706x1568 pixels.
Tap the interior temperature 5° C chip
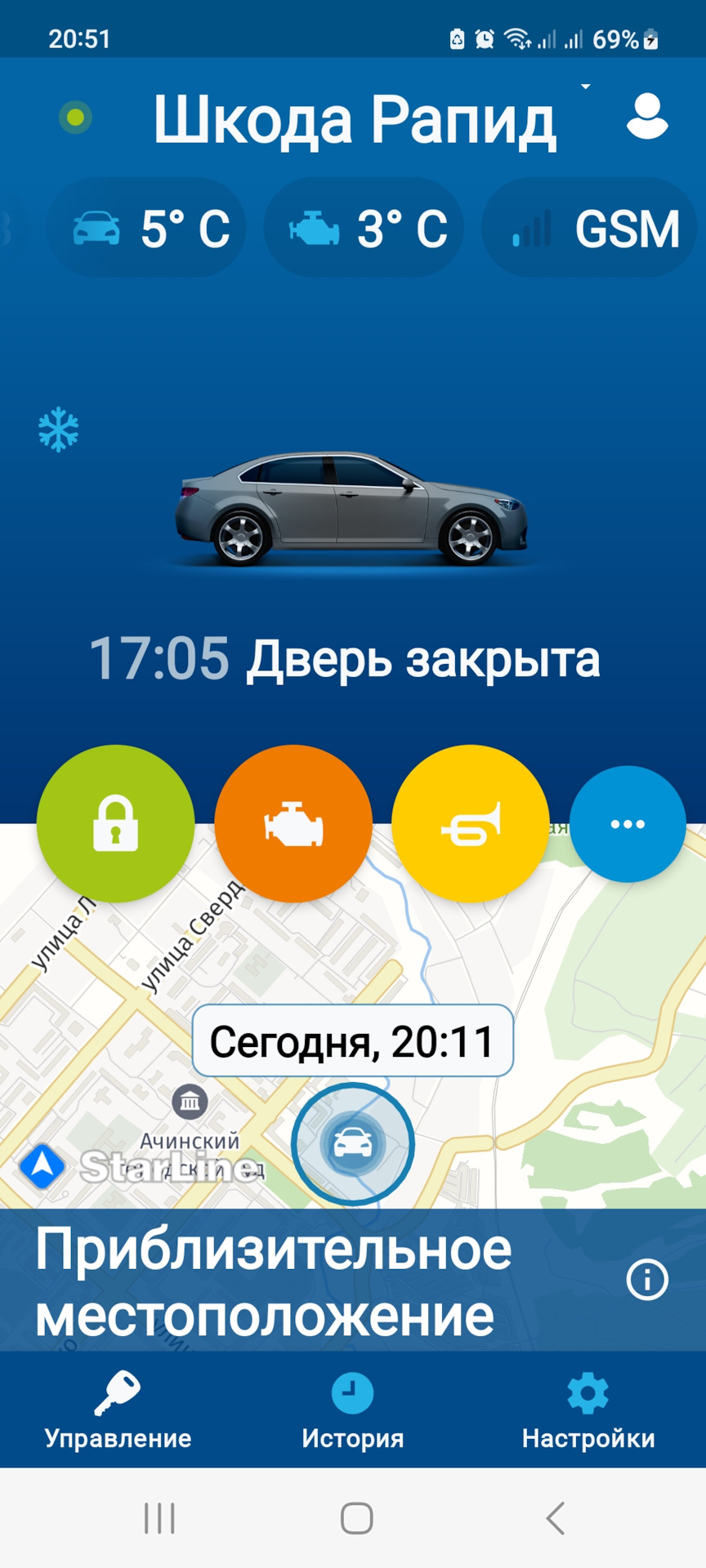pyautogui.click(x=147, y=228)
